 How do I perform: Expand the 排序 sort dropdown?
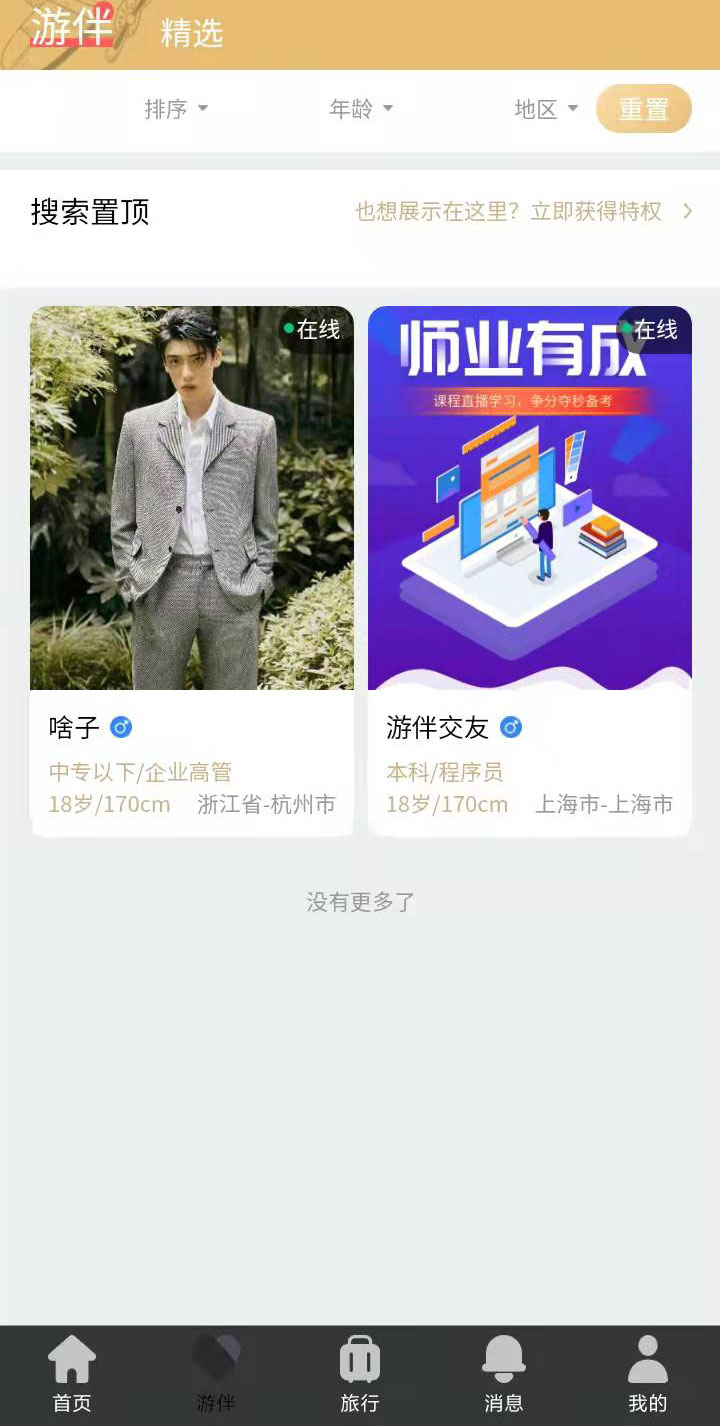(176, 109)
